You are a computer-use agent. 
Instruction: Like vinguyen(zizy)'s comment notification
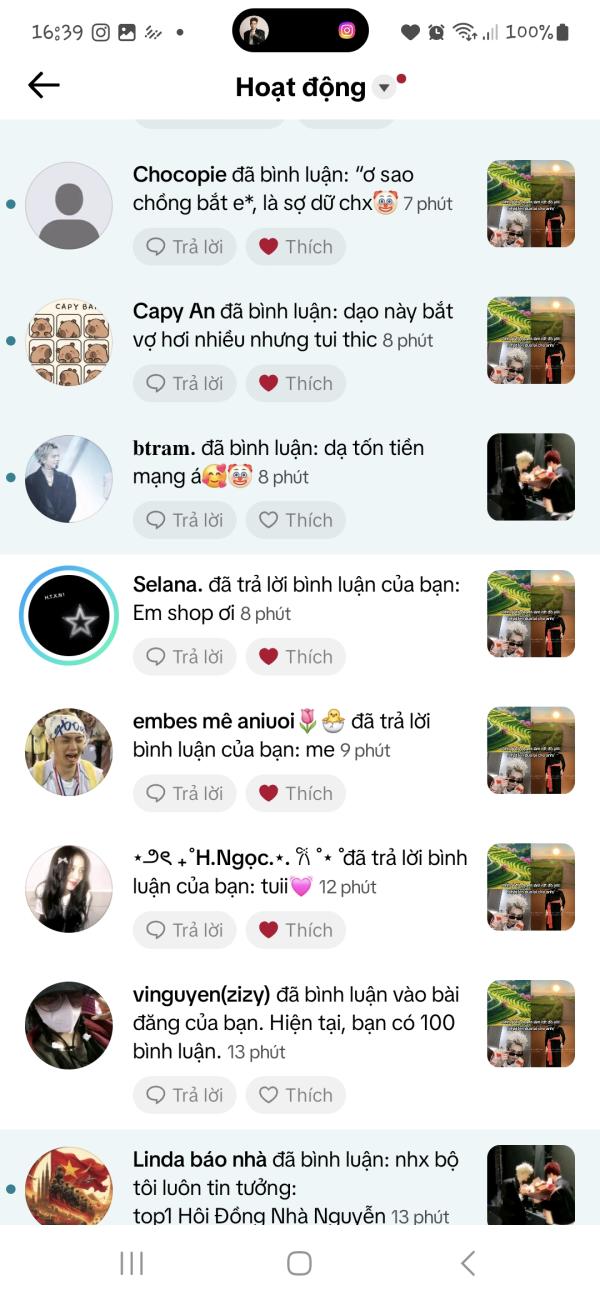[295, 1095]
